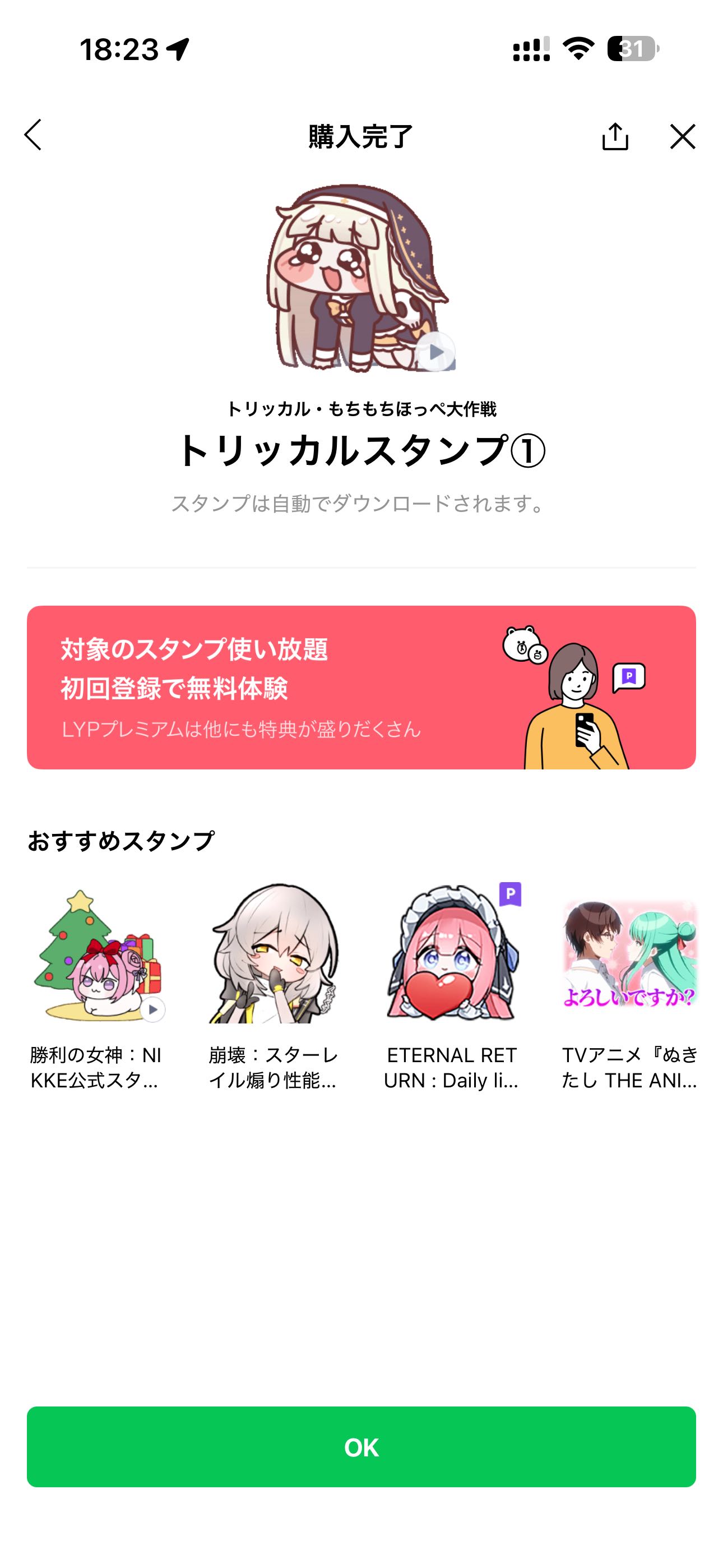Select the ETERNAL RETURN sticker set
Screen dimensions: 723x1568
point(451,986)
